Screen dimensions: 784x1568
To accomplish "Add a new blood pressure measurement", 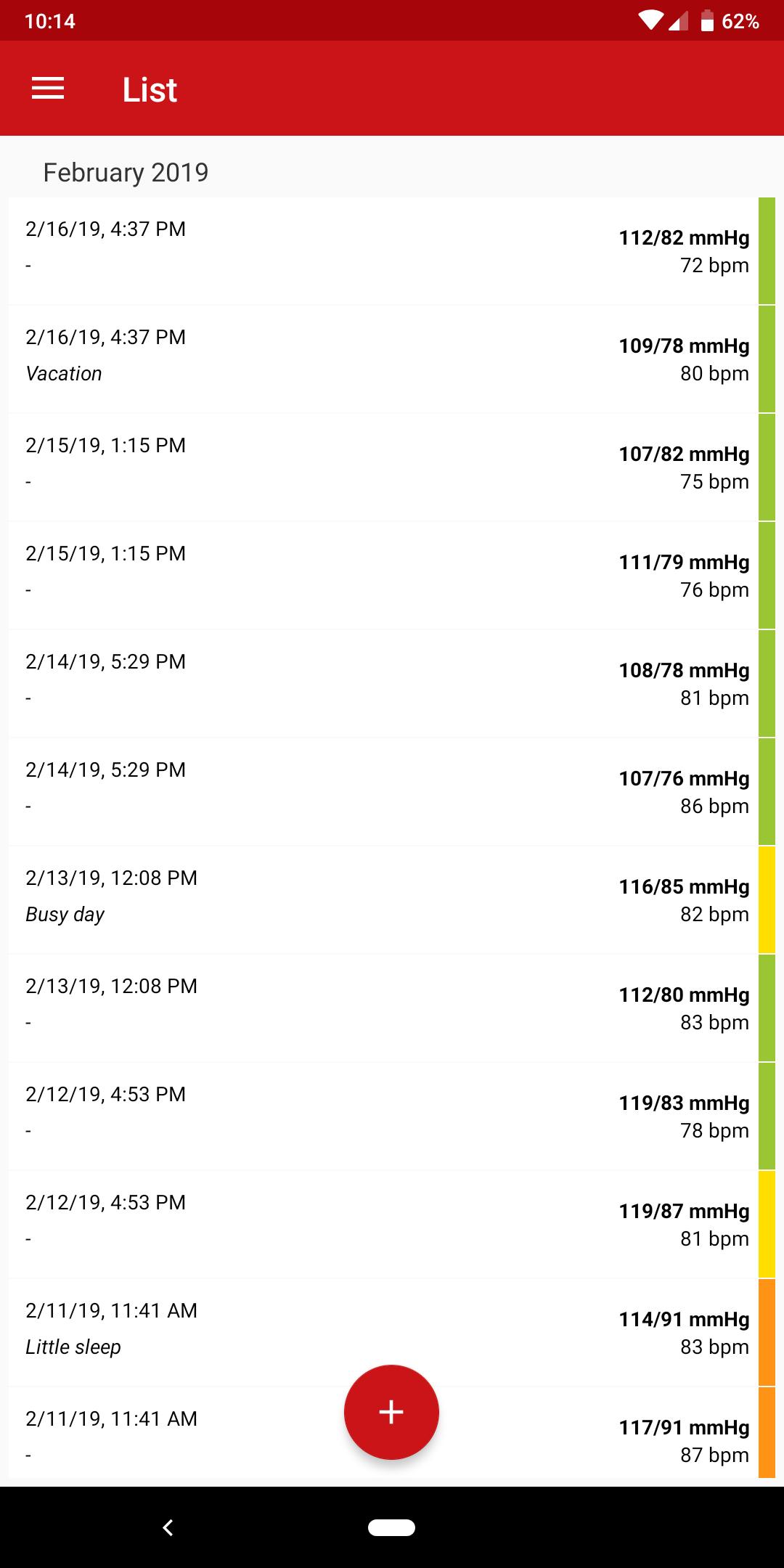I will pos(391,1412).
